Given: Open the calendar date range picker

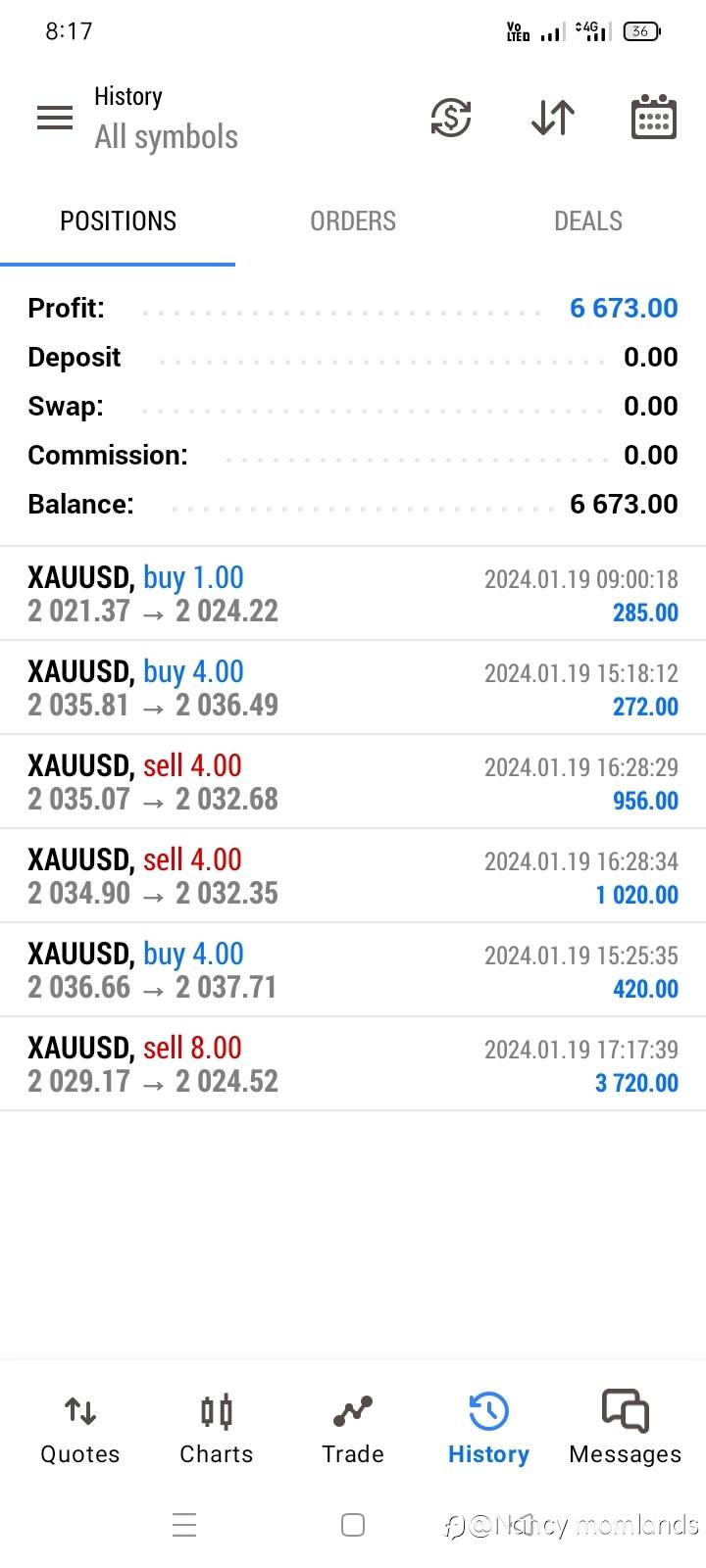Looking at the screenshot, I should point(653,119).
